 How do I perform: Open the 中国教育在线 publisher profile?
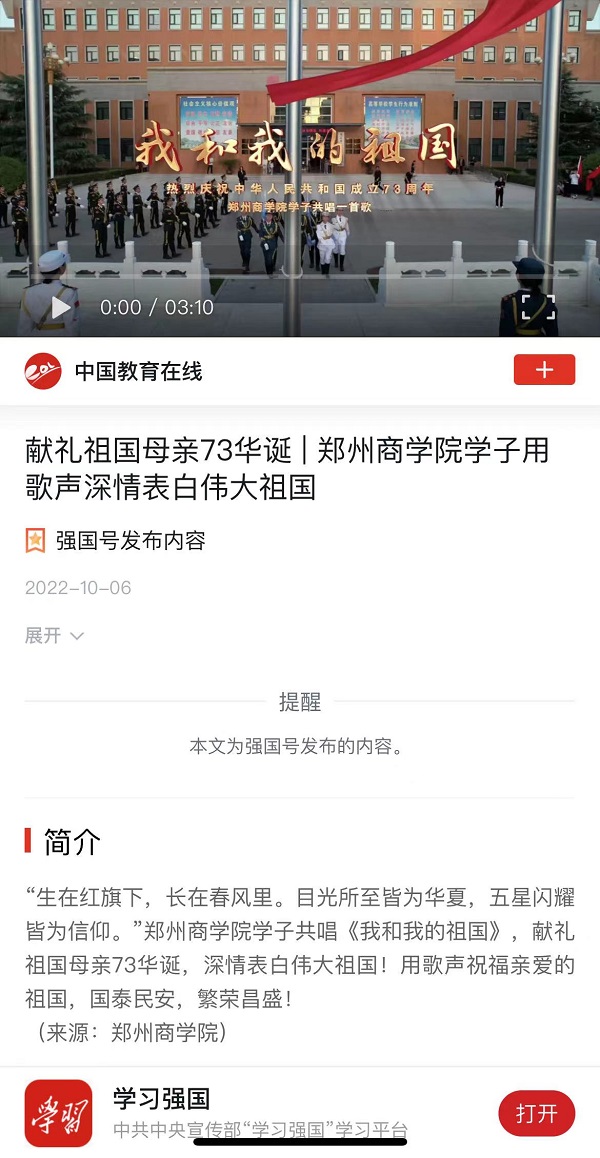(138, 372)
